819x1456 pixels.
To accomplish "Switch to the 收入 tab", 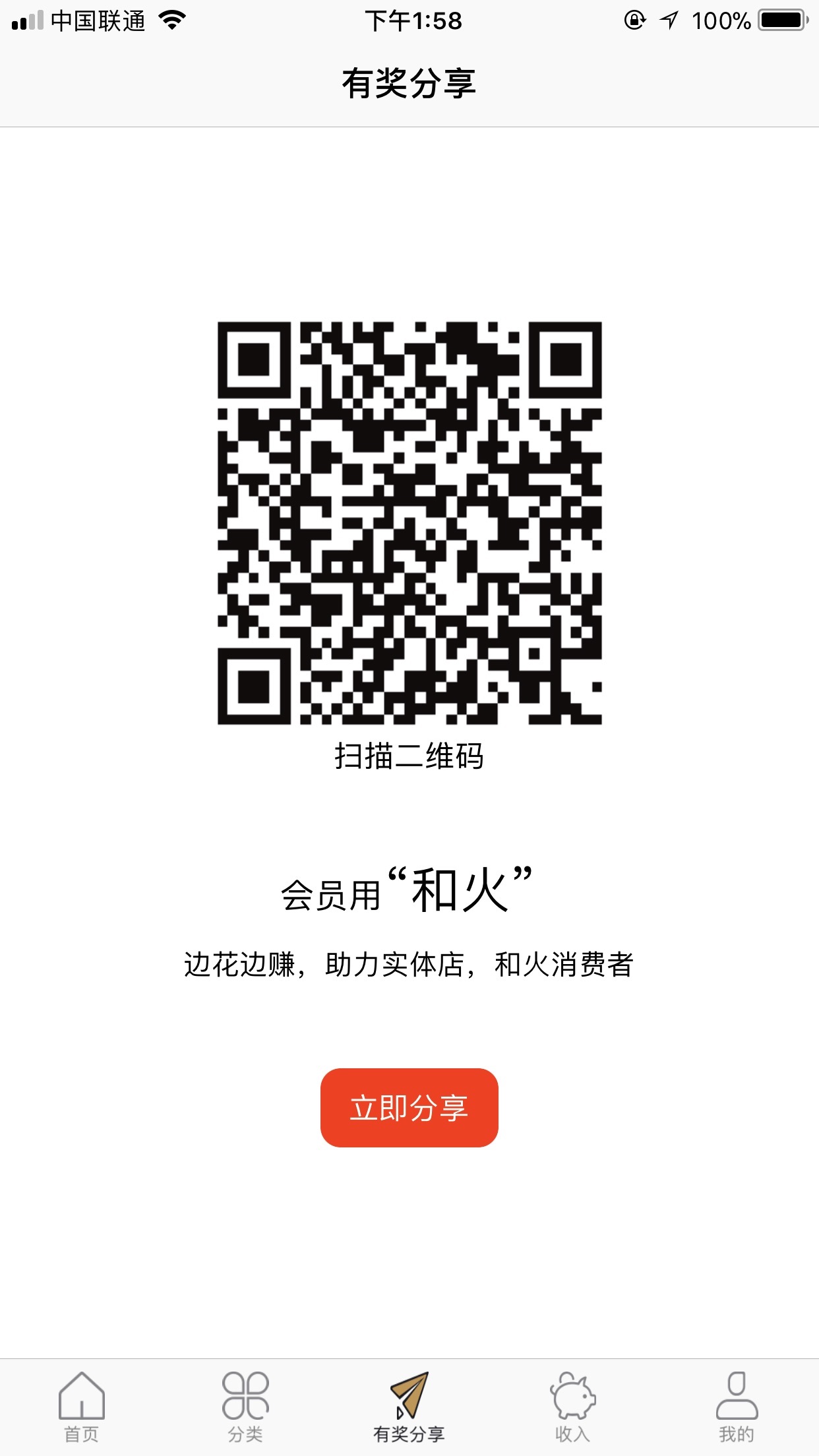I will click(573, 1411).
